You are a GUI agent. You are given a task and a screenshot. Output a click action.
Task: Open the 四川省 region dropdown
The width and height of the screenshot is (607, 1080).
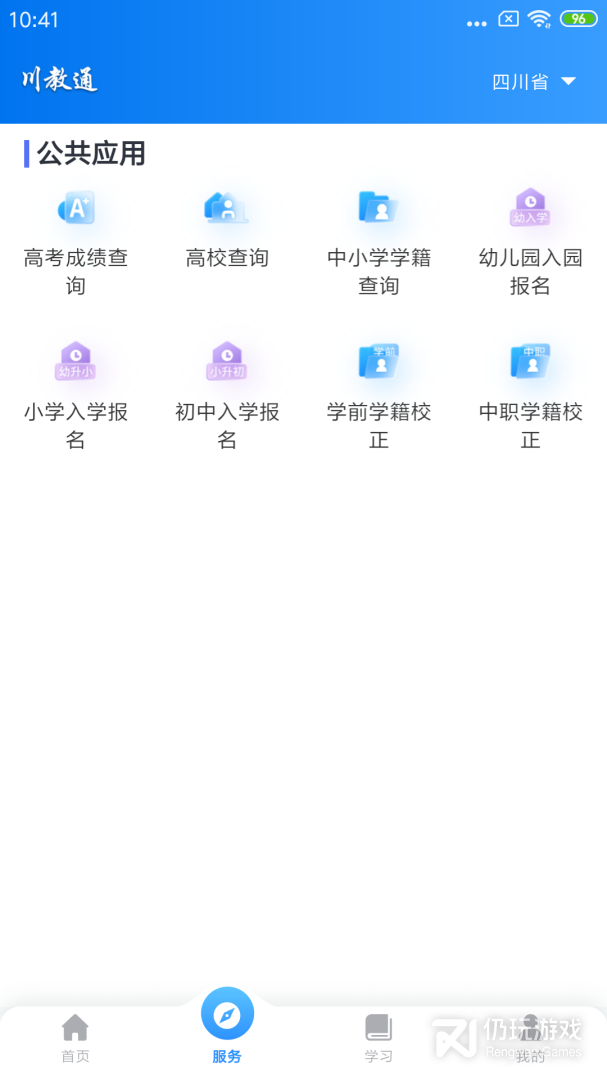click(534, 82)
